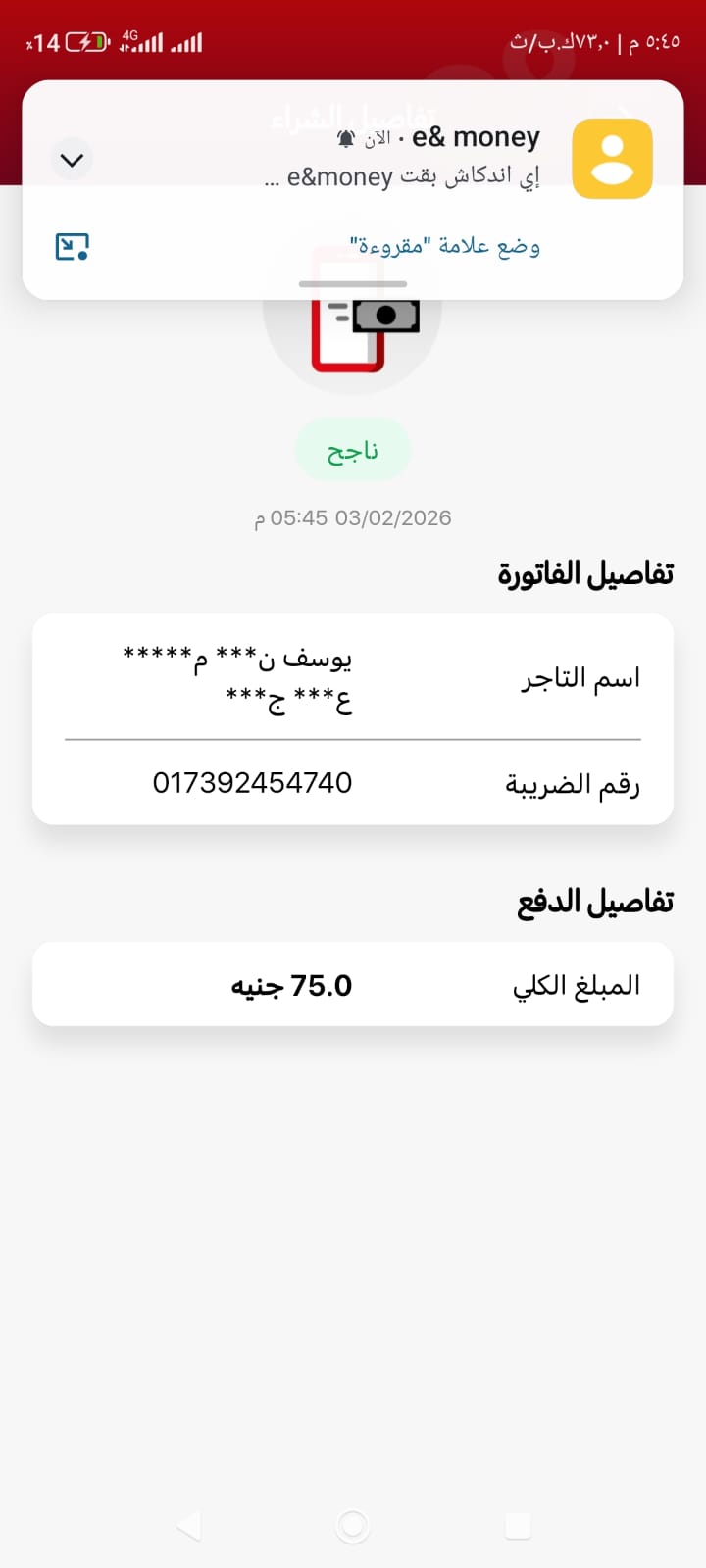Open the notification in a floating window
Viewport: 706px width, 1568px height.
[73, 246]
